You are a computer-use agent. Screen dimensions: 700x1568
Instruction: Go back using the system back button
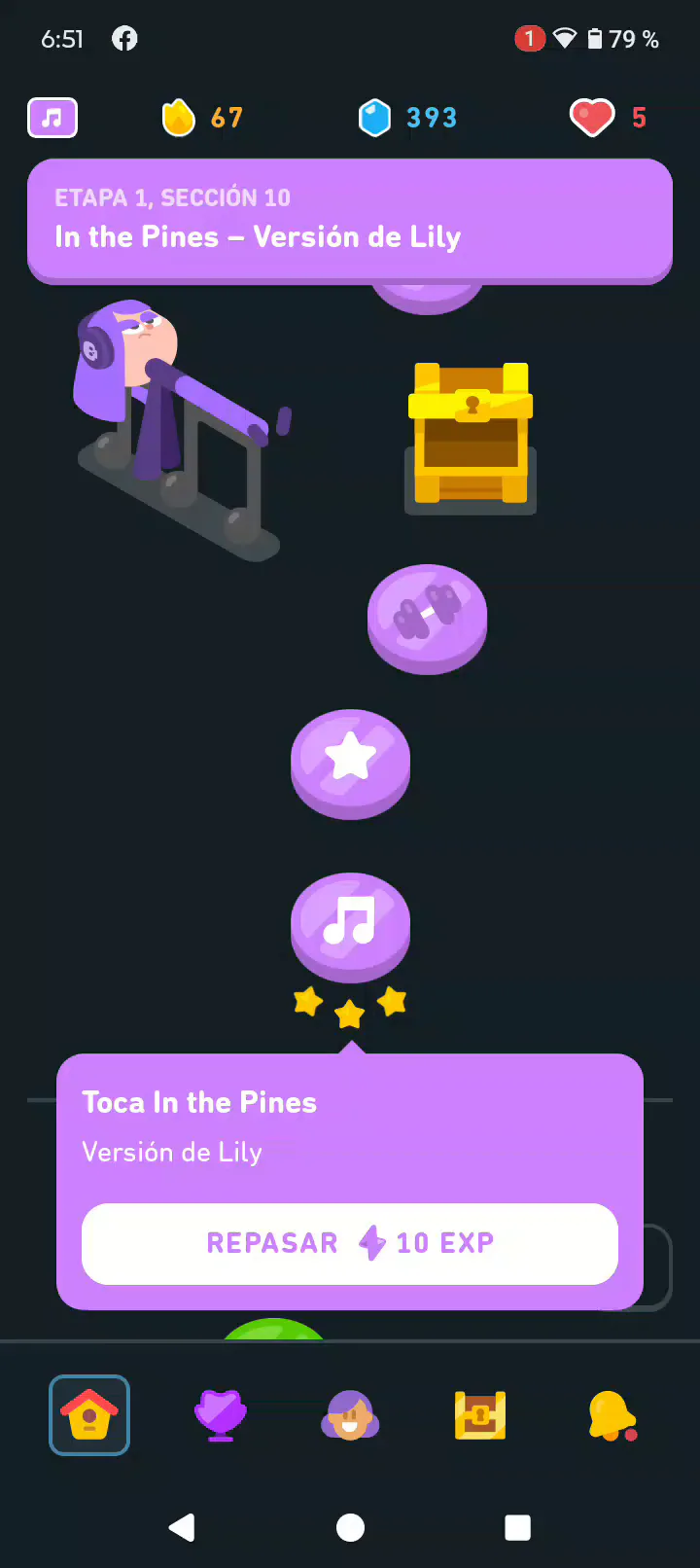point(182,1527)
